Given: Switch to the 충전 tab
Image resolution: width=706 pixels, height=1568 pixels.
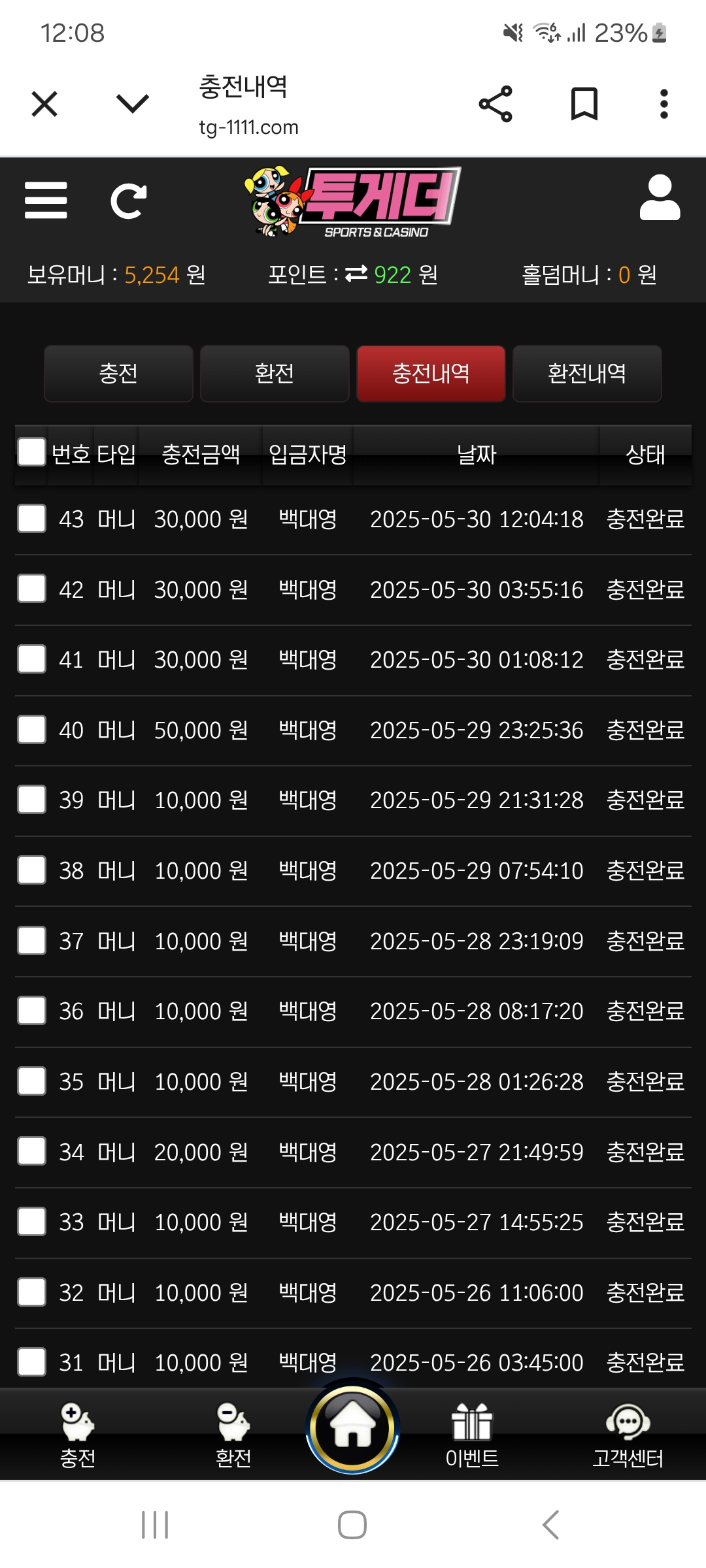Looking at the screenshot, I should [118, 374].
